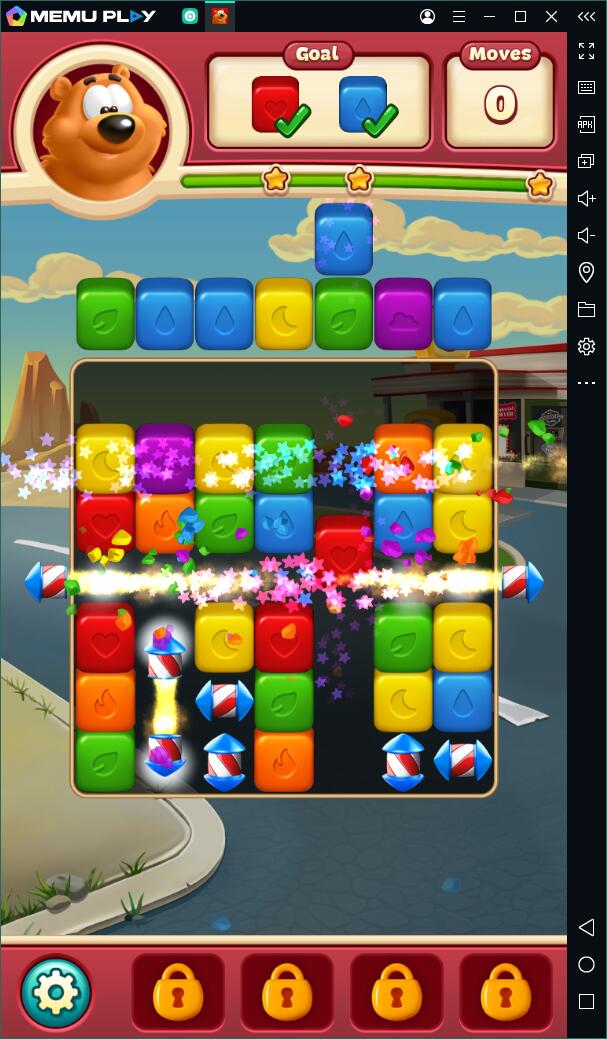Viewport: 607px width, 1039px height.
Task: Open the MEmu account profile icon
Action: click(428, 16)
